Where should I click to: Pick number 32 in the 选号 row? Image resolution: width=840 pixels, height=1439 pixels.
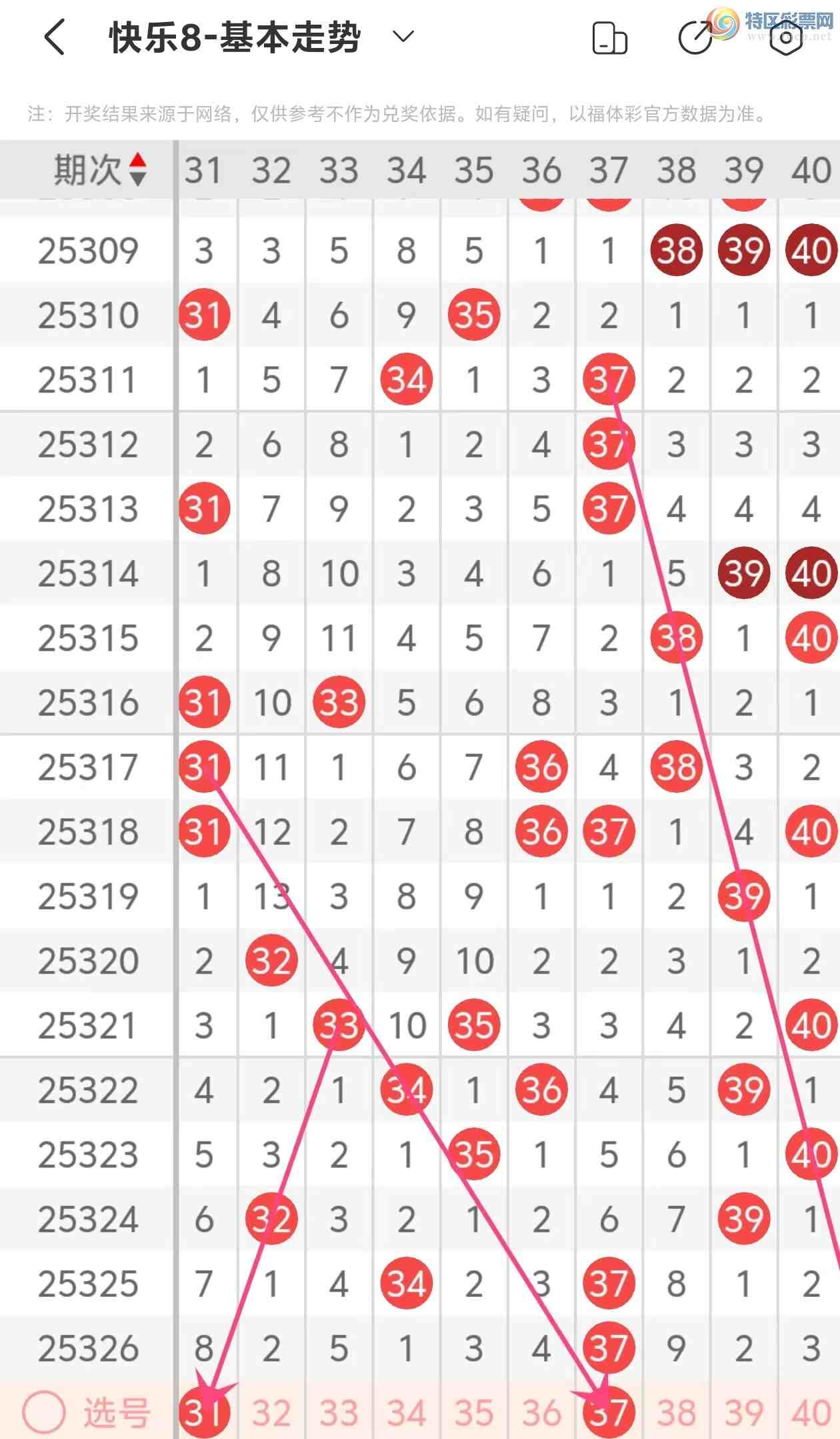coord(271,1412)
